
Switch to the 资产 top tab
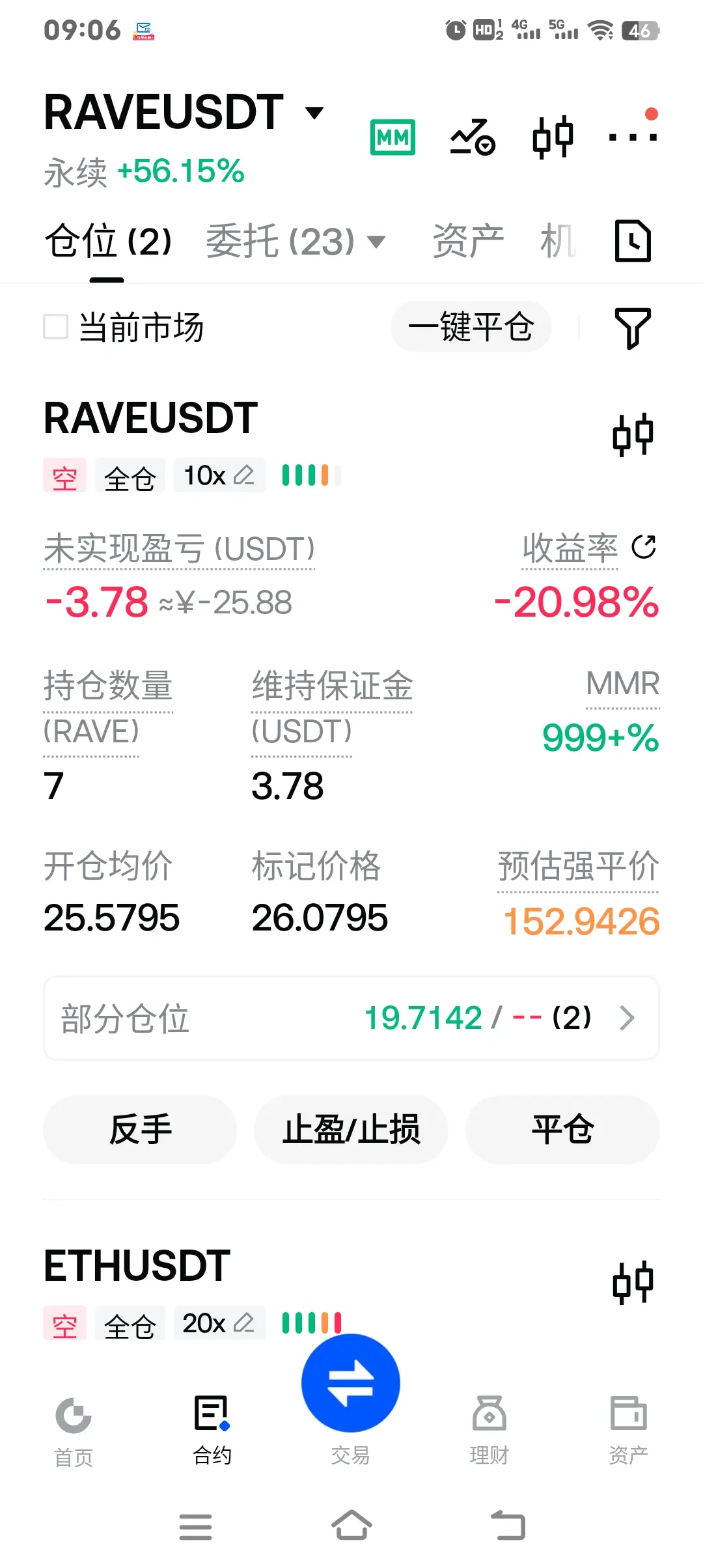click(x=468, y=242)
